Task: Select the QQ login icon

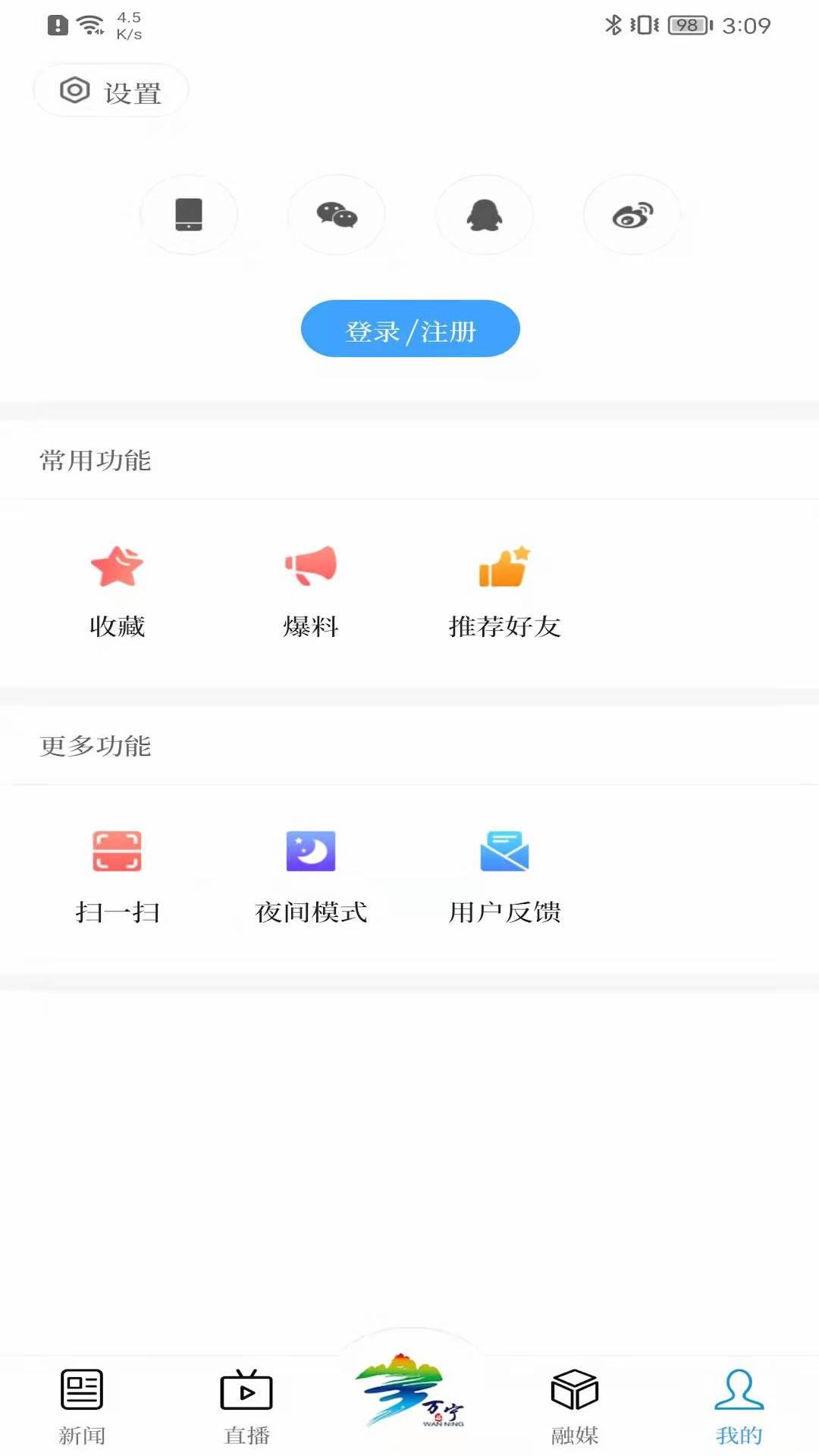Action: [484, 214]
